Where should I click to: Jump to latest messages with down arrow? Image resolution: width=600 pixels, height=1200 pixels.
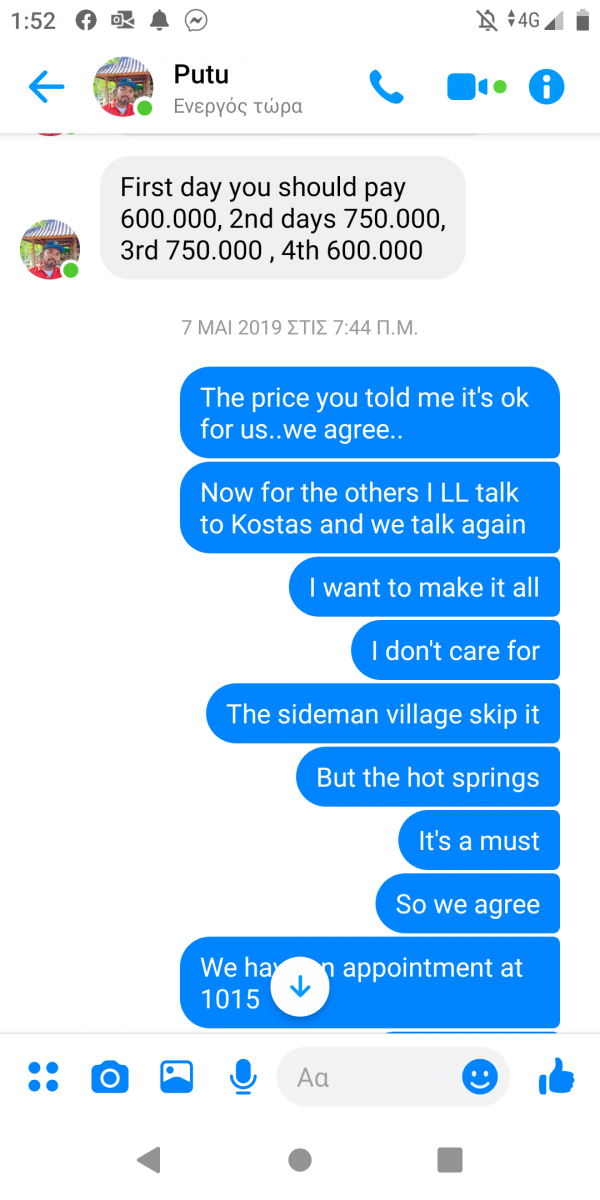point(300,986)
